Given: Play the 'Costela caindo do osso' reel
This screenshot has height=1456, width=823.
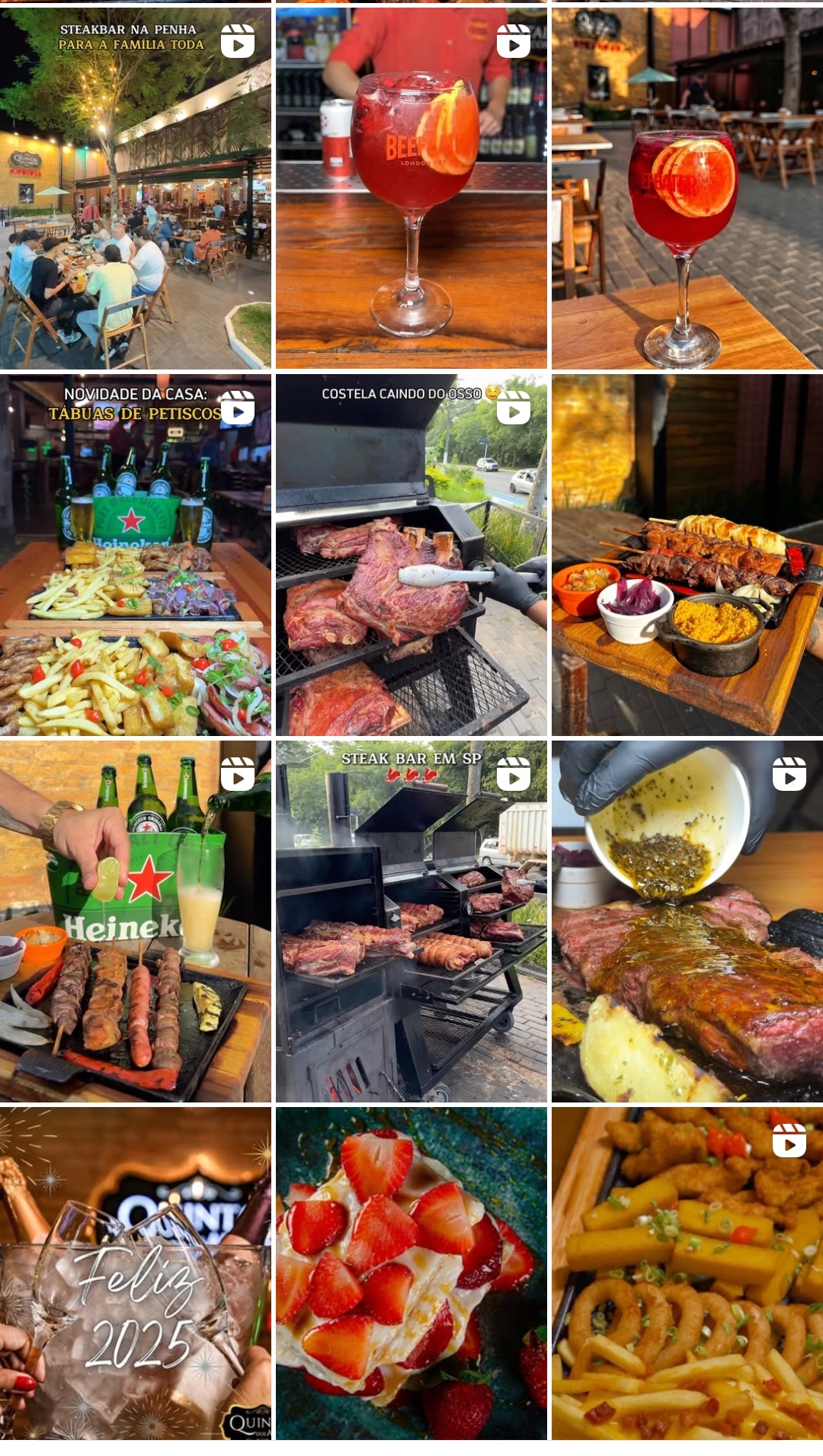Looking at the screenshot, I should click(x=411, y=555).
